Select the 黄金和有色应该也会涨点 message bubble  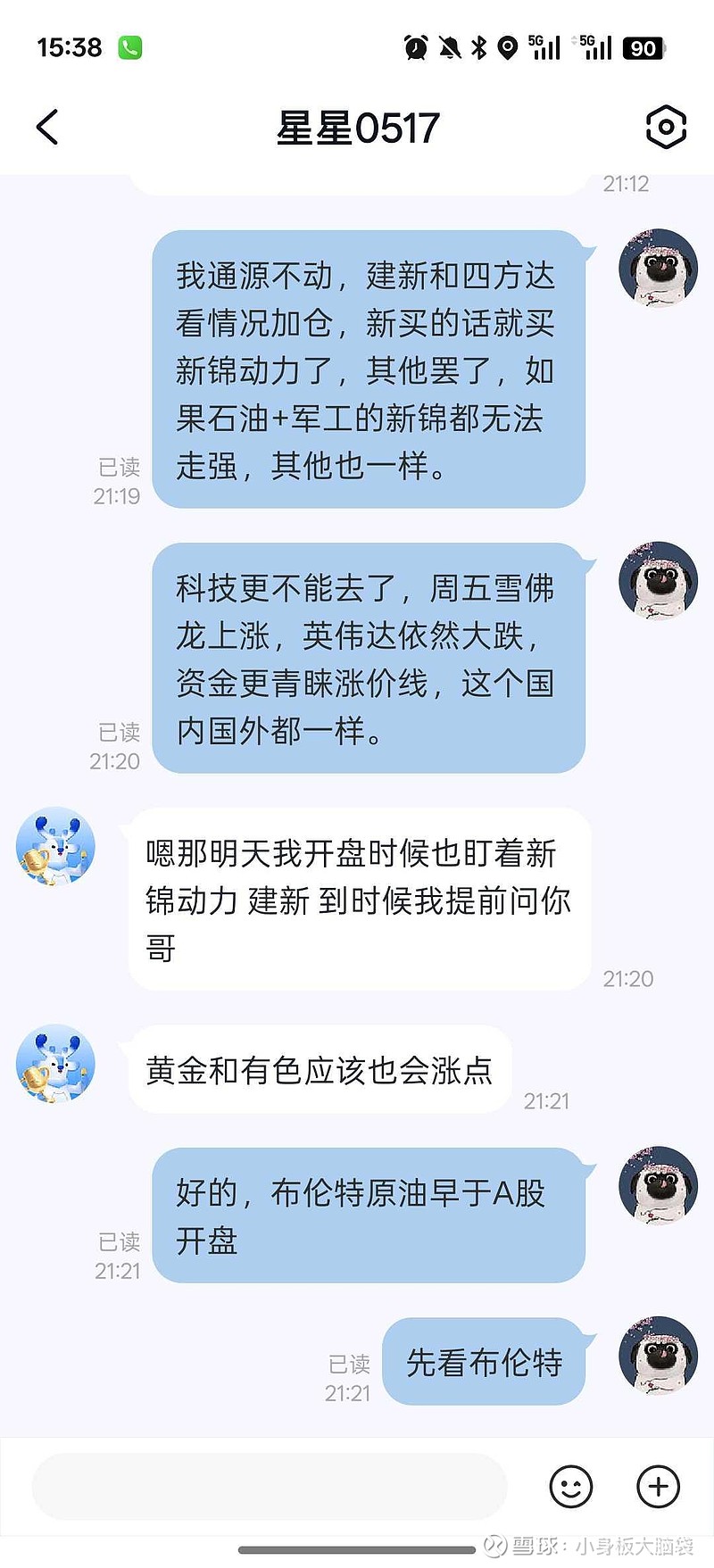319,1072
